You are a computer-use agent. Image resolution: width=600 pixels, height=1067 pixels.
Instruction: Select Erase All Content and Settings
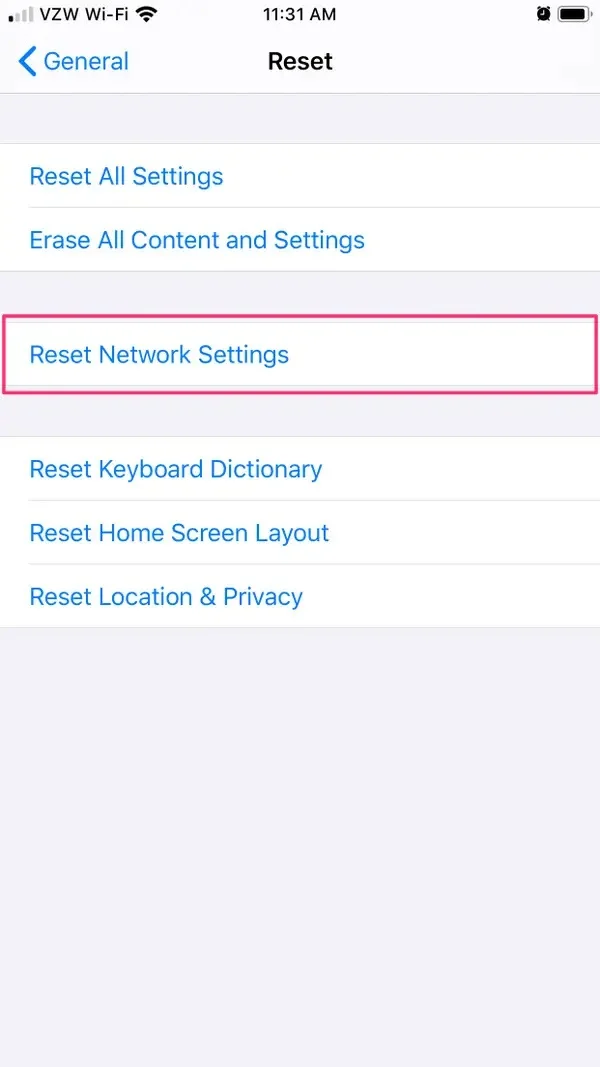click(x=197, y=240)
